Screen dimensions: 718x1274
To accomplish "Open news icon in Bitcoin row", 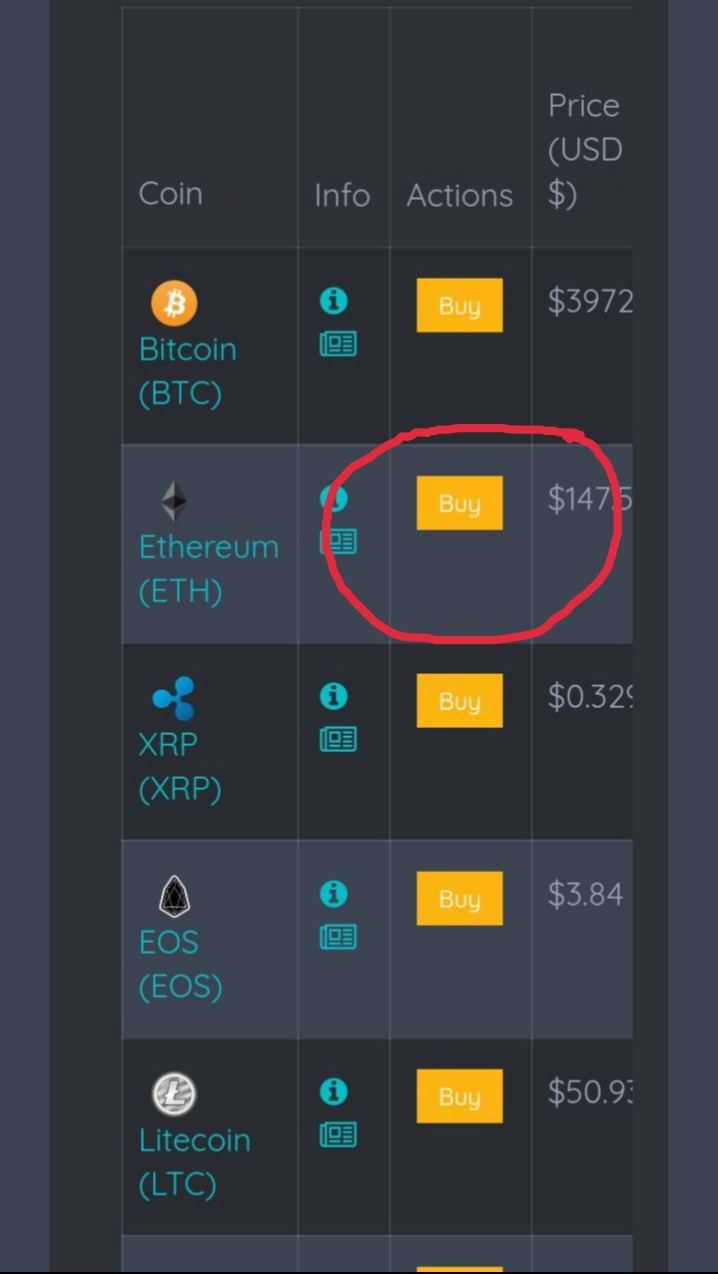I will (x=338, y=345).
